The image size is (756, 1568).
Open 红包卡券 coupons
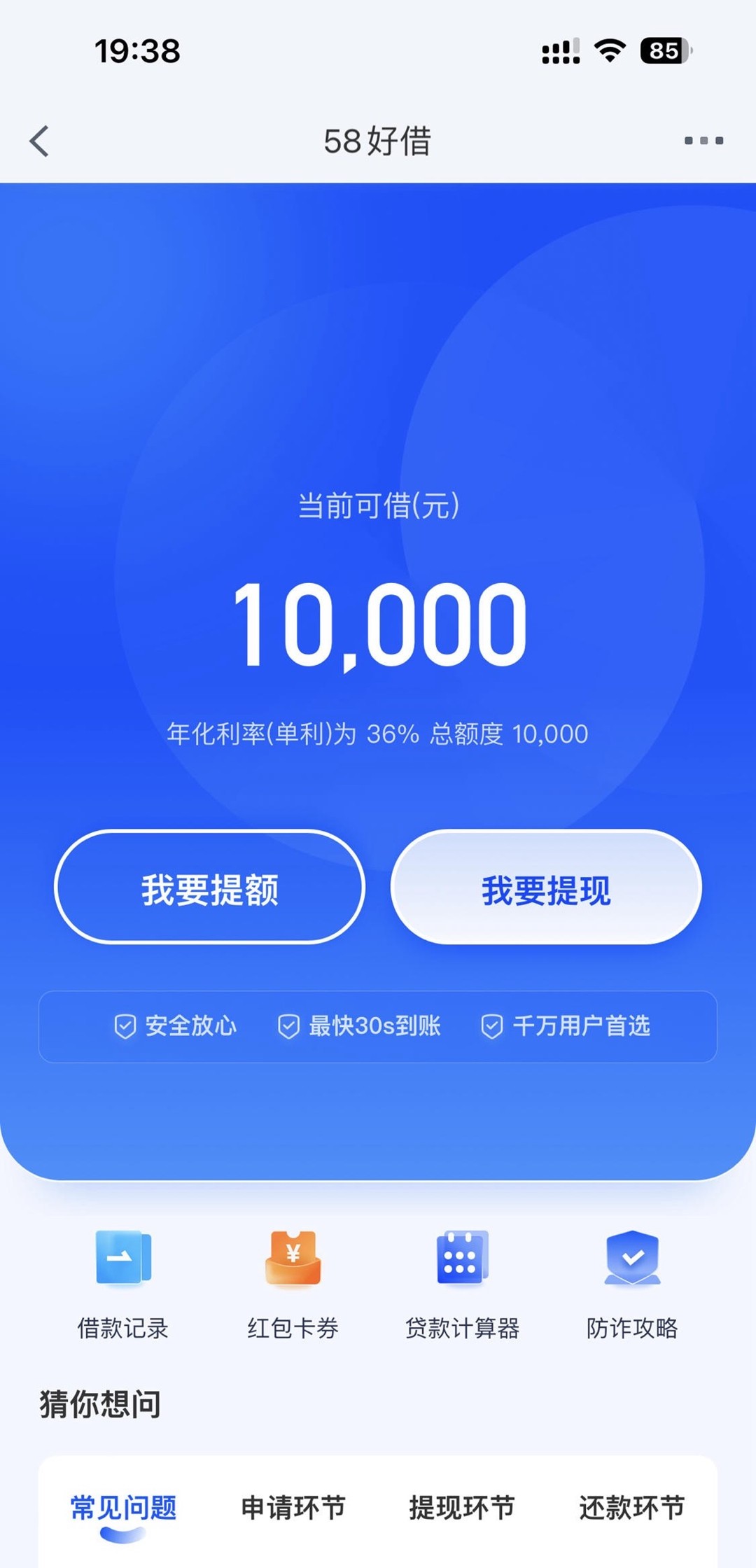click(x=293, y=1283)
